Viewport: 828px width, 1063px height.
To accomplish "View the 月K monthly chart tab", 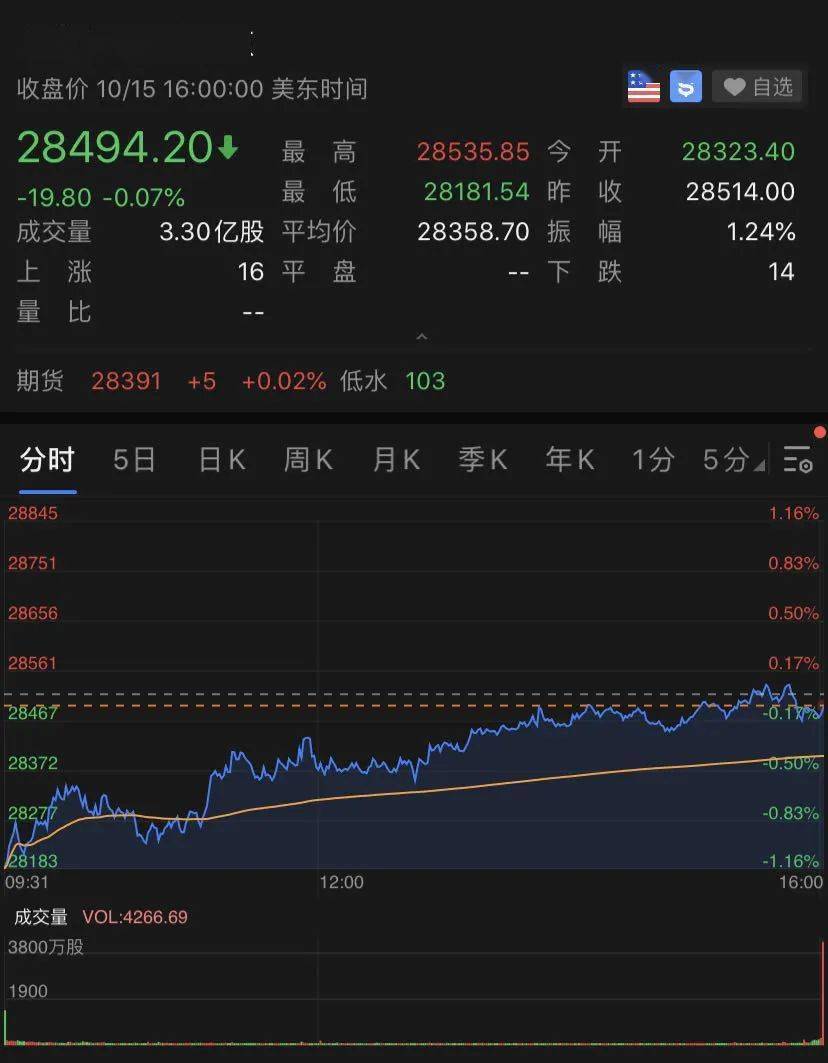I will 394,459.
